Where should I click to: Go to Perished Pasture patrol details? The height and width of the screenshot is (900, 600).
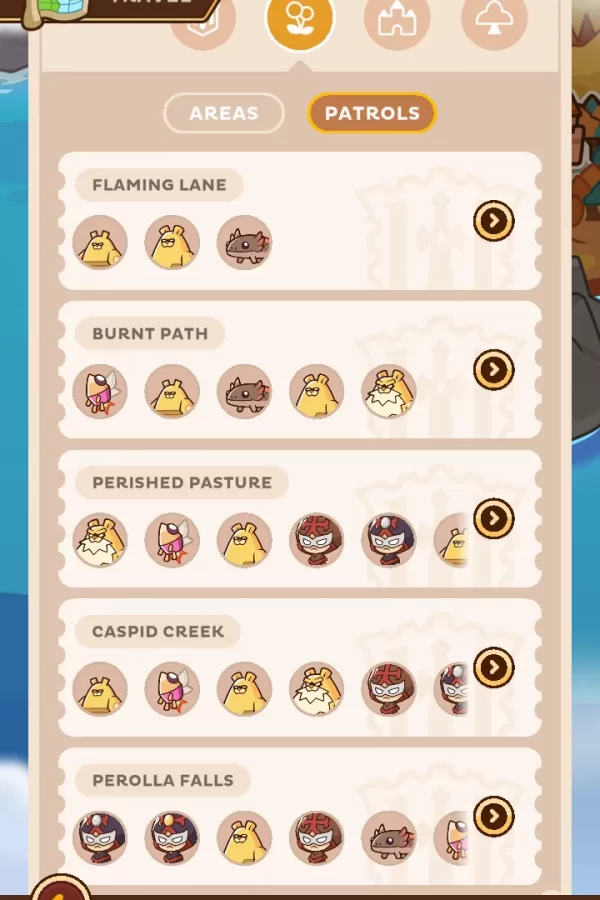pos(493,518)
